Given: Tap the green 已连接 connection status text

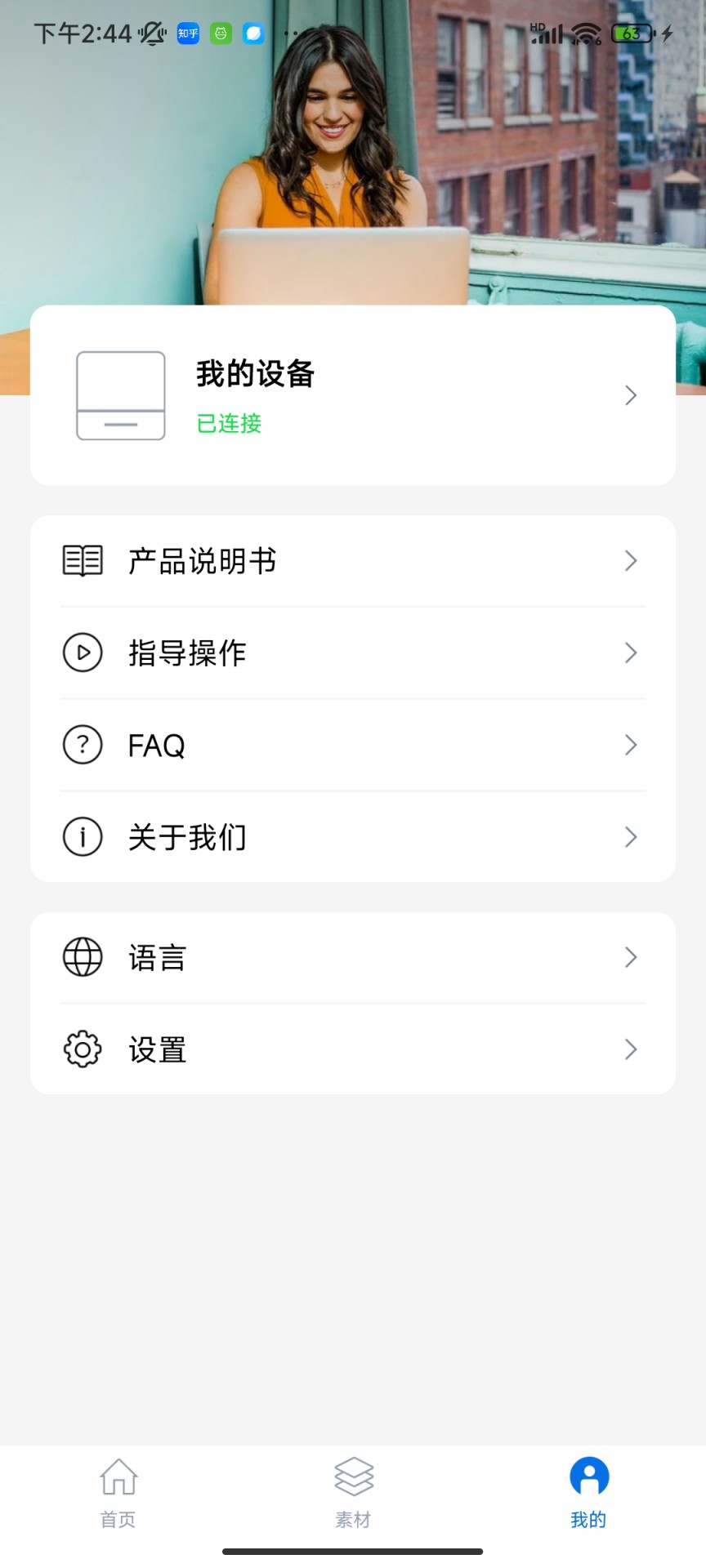Looking at the screenshot, I should 229,424.
